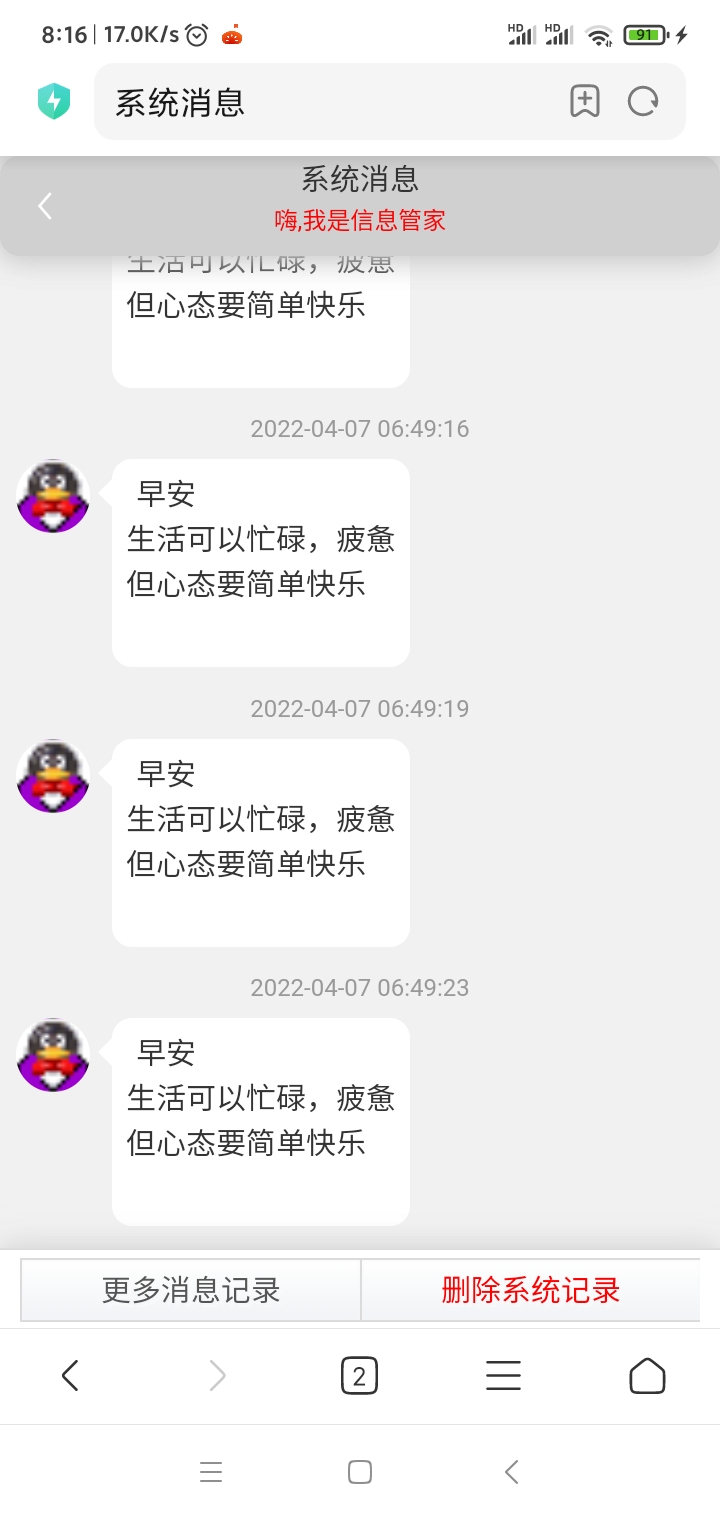Refresh the current webpage

pos(645,101)
